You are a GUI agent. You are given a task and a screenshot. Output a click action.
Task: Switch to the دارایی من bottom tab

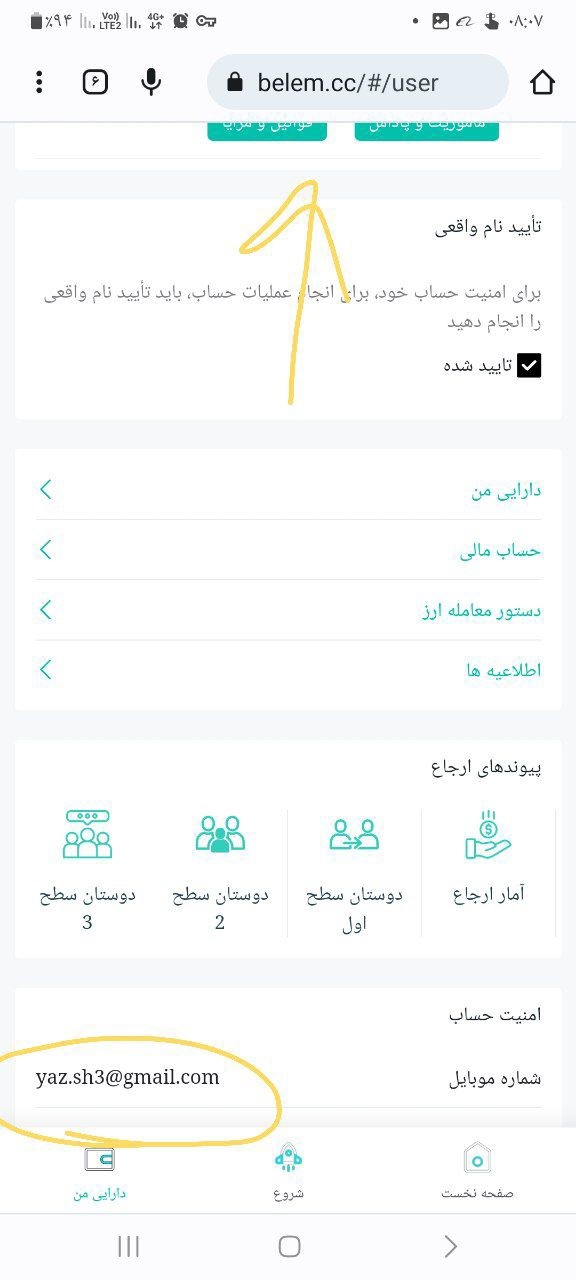(100, 1170)
